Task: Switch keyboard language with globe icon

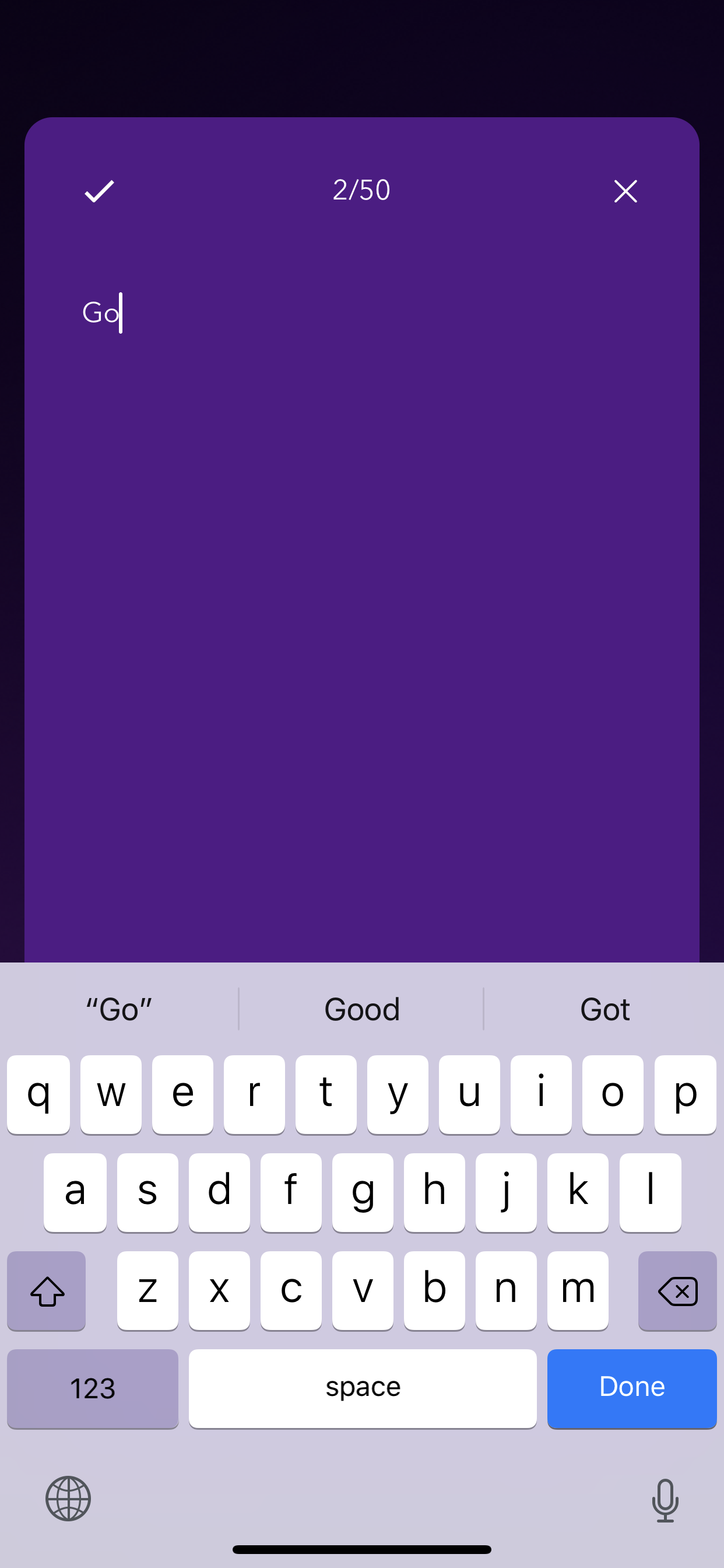Action: (x=68, y=1499)
